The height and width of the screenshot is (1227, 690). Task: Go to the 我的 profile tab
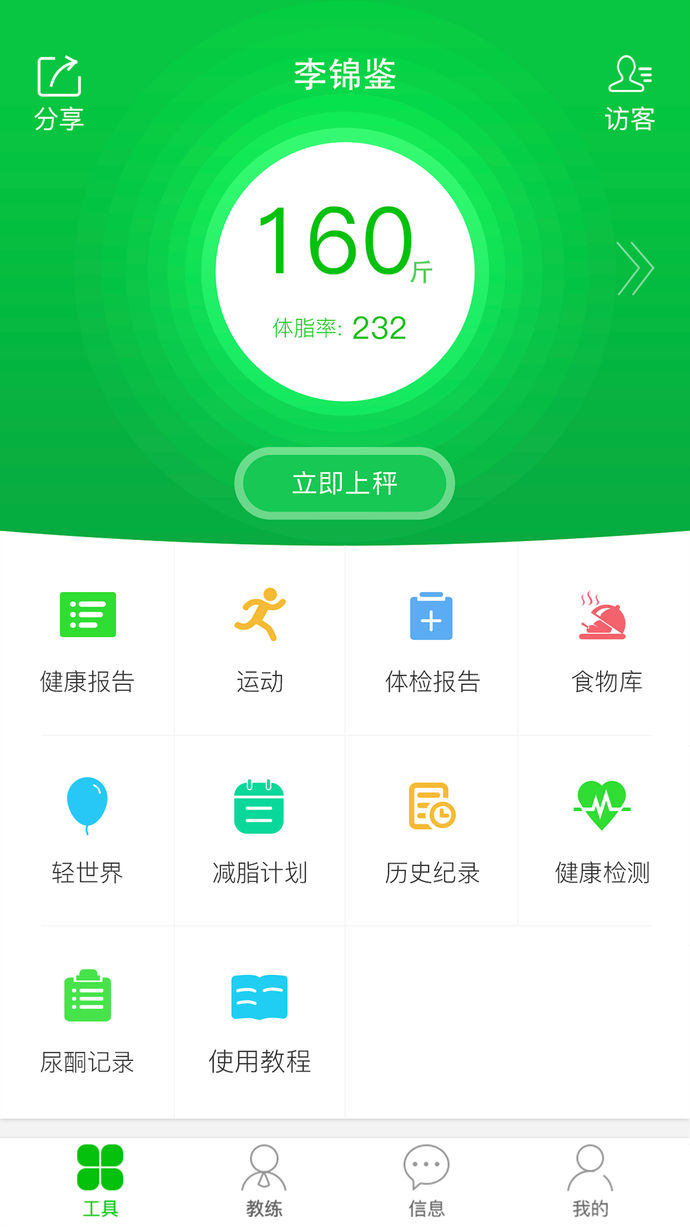[x=590, y=1181]
